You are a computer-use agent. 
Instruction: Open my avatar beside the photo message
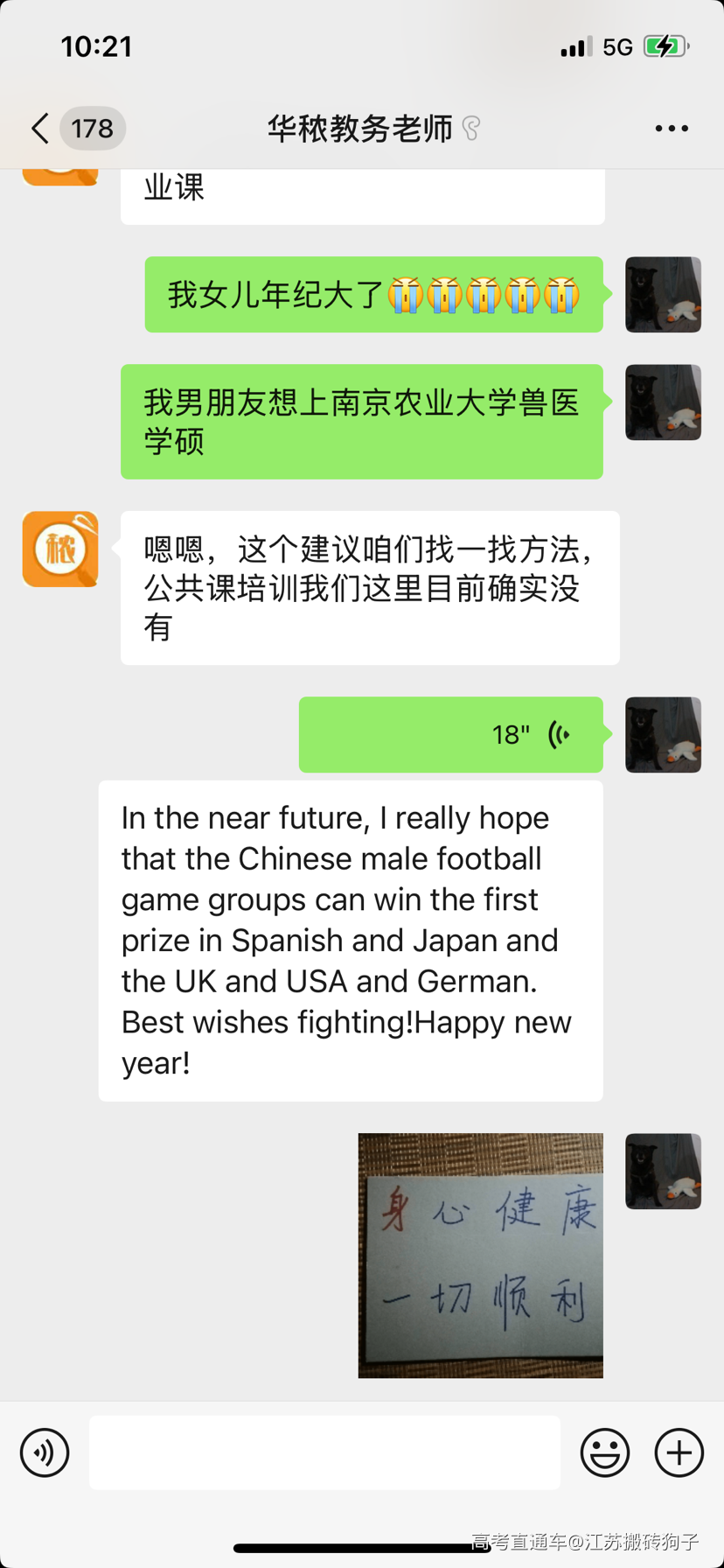(x=663, y=1172)
